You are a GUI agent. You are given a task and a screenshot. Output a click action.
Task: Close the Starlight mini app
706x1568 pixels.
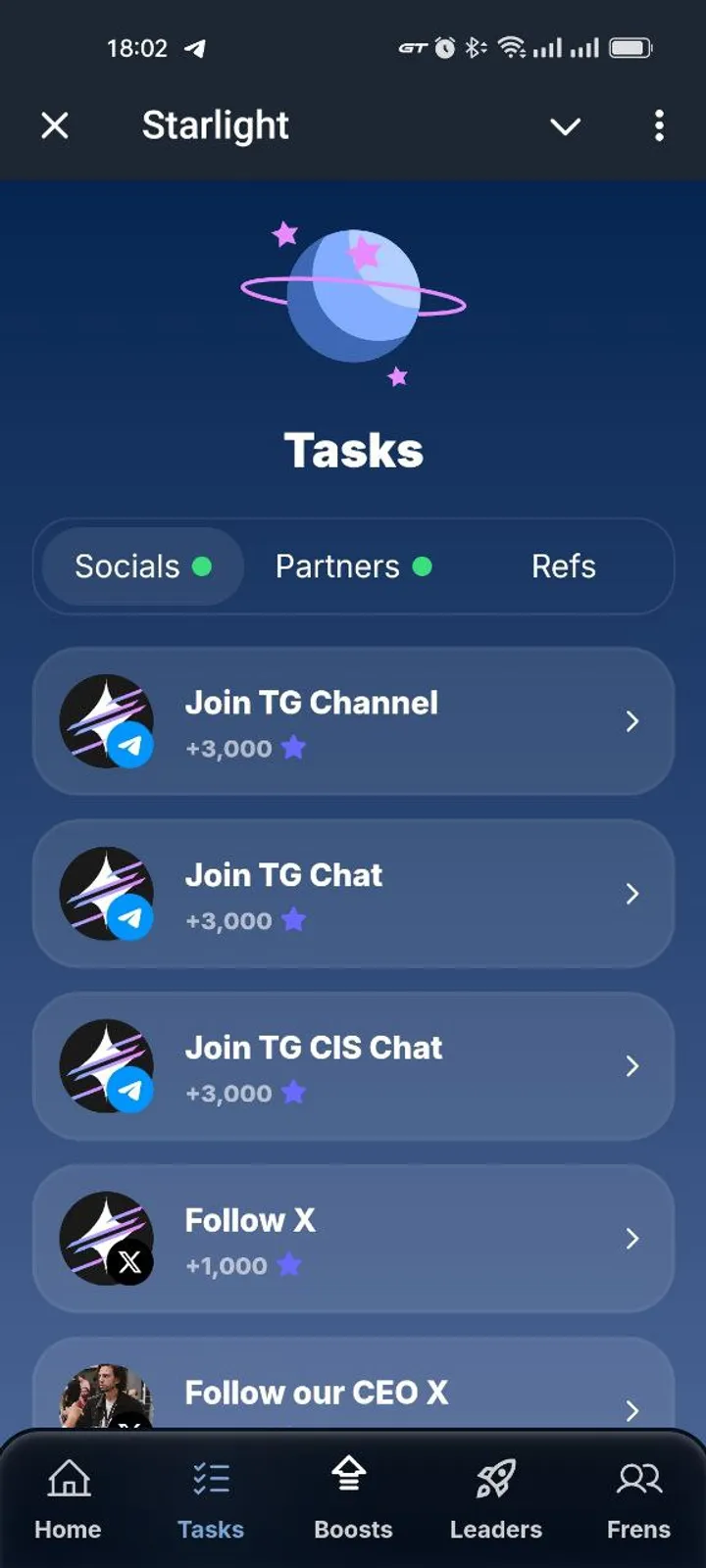[55, 125]
